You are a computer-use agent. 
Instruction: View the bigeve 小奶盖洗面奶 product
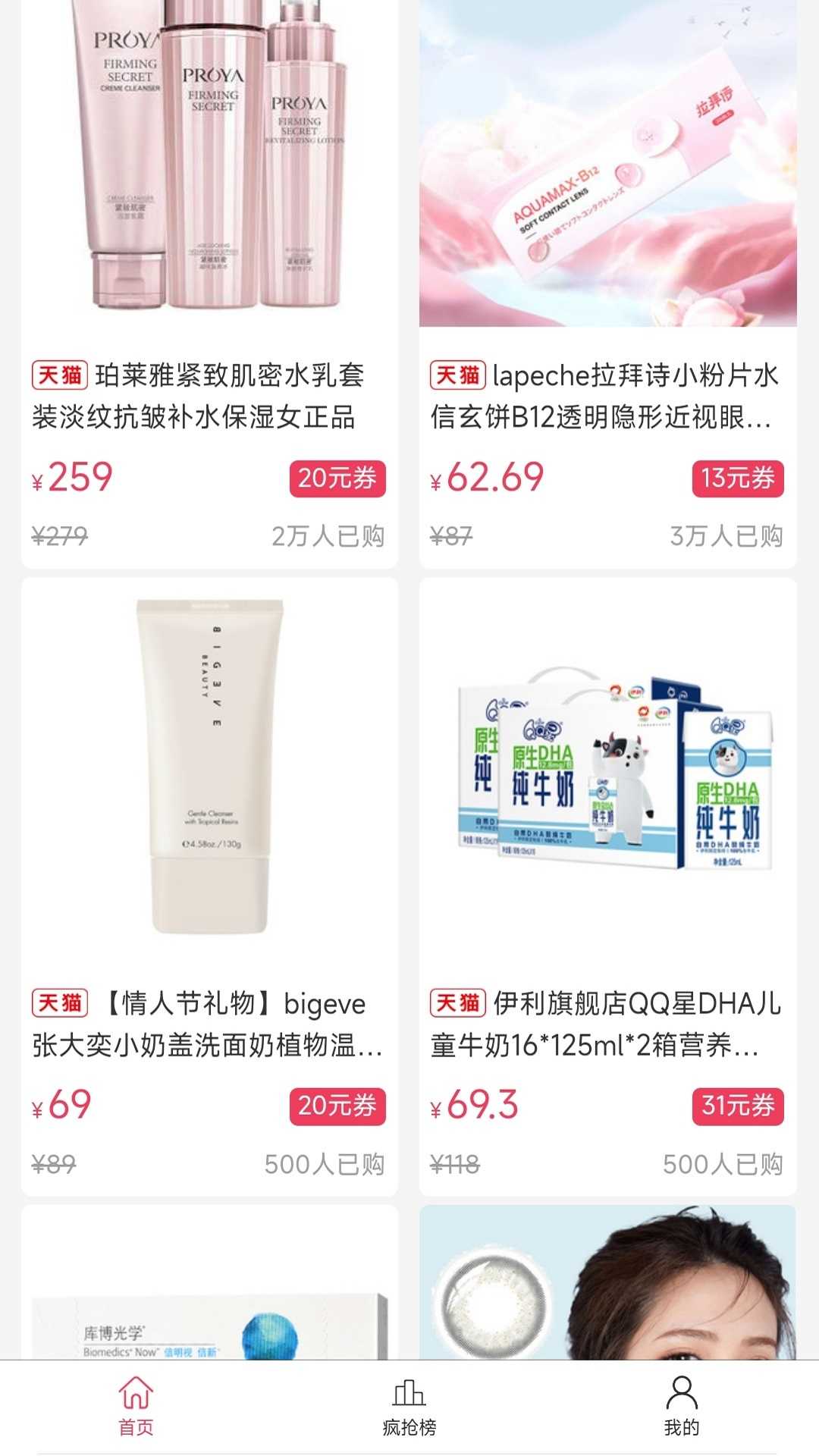click(x=209, y=766)
